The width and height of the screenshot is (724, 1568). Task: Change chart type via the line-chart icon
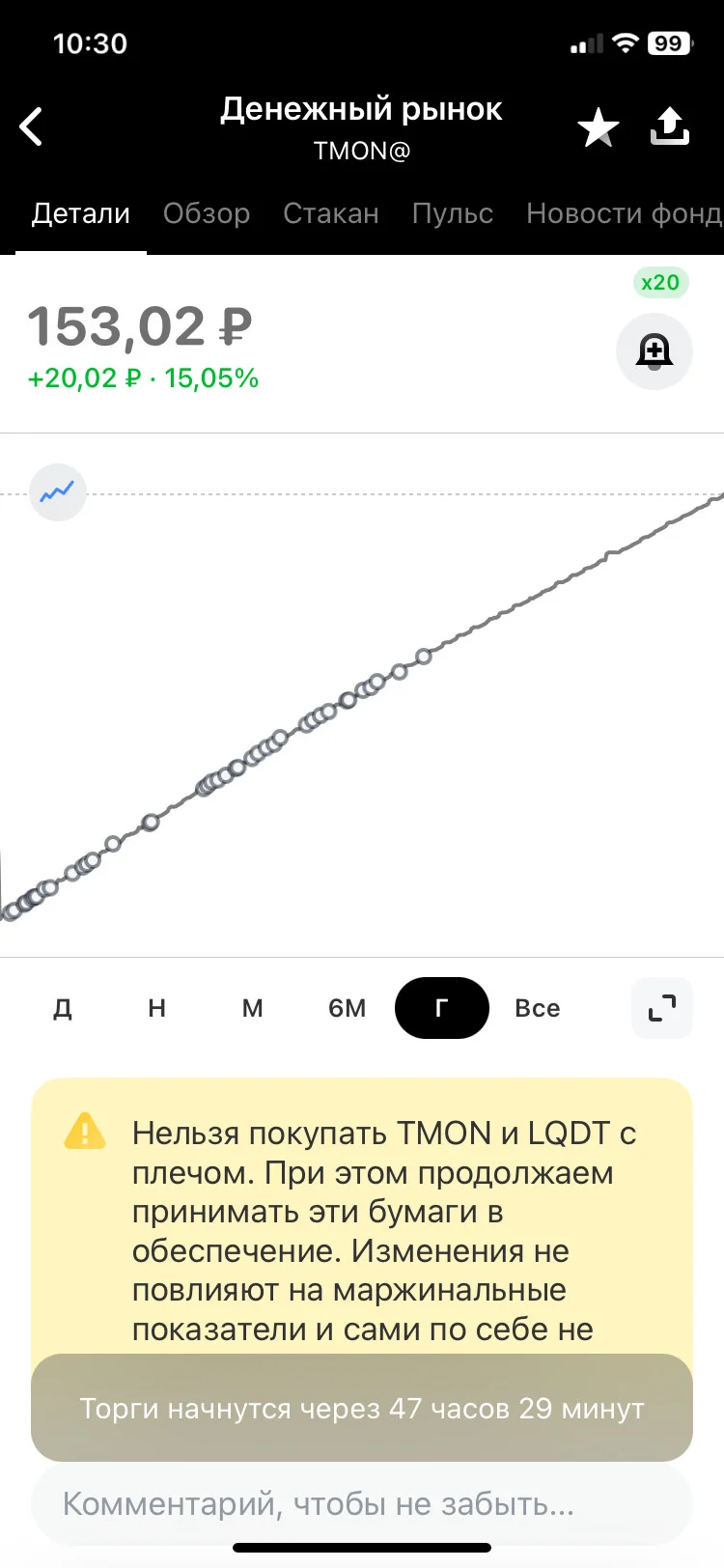click(58, 492)
